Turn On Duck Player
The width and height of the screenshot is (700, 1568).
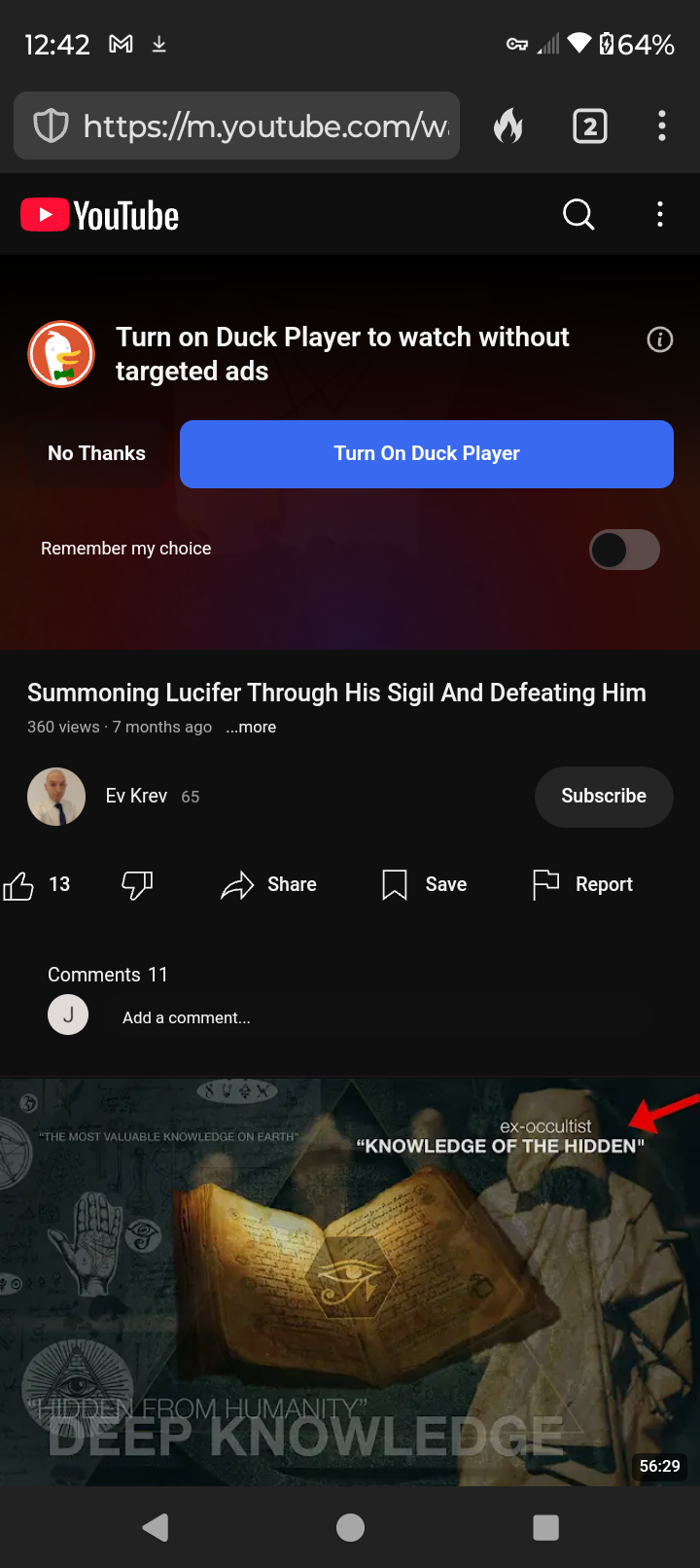tap(427, 453)
